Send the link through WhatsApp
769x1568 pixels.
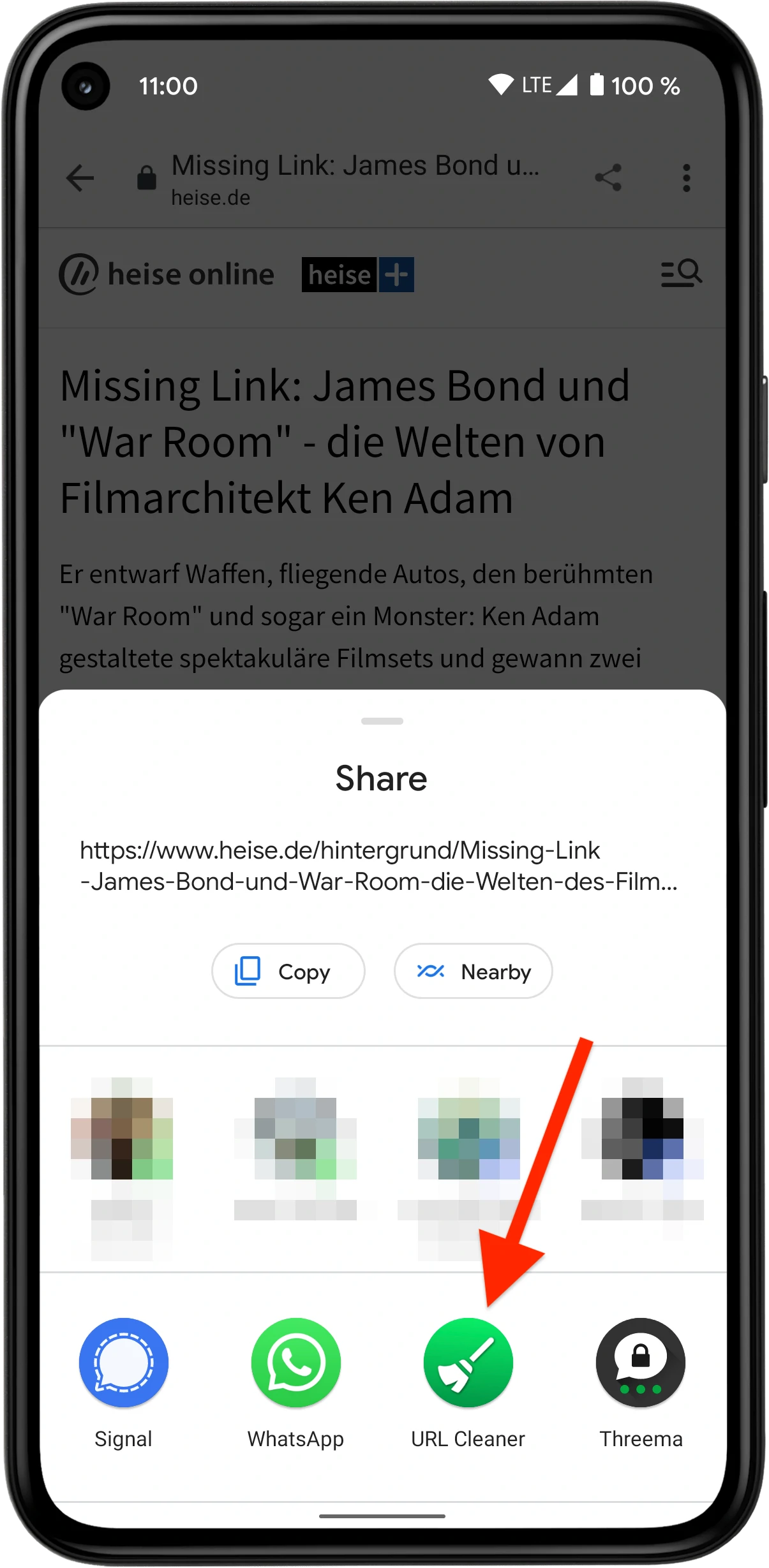[296, 1363]
